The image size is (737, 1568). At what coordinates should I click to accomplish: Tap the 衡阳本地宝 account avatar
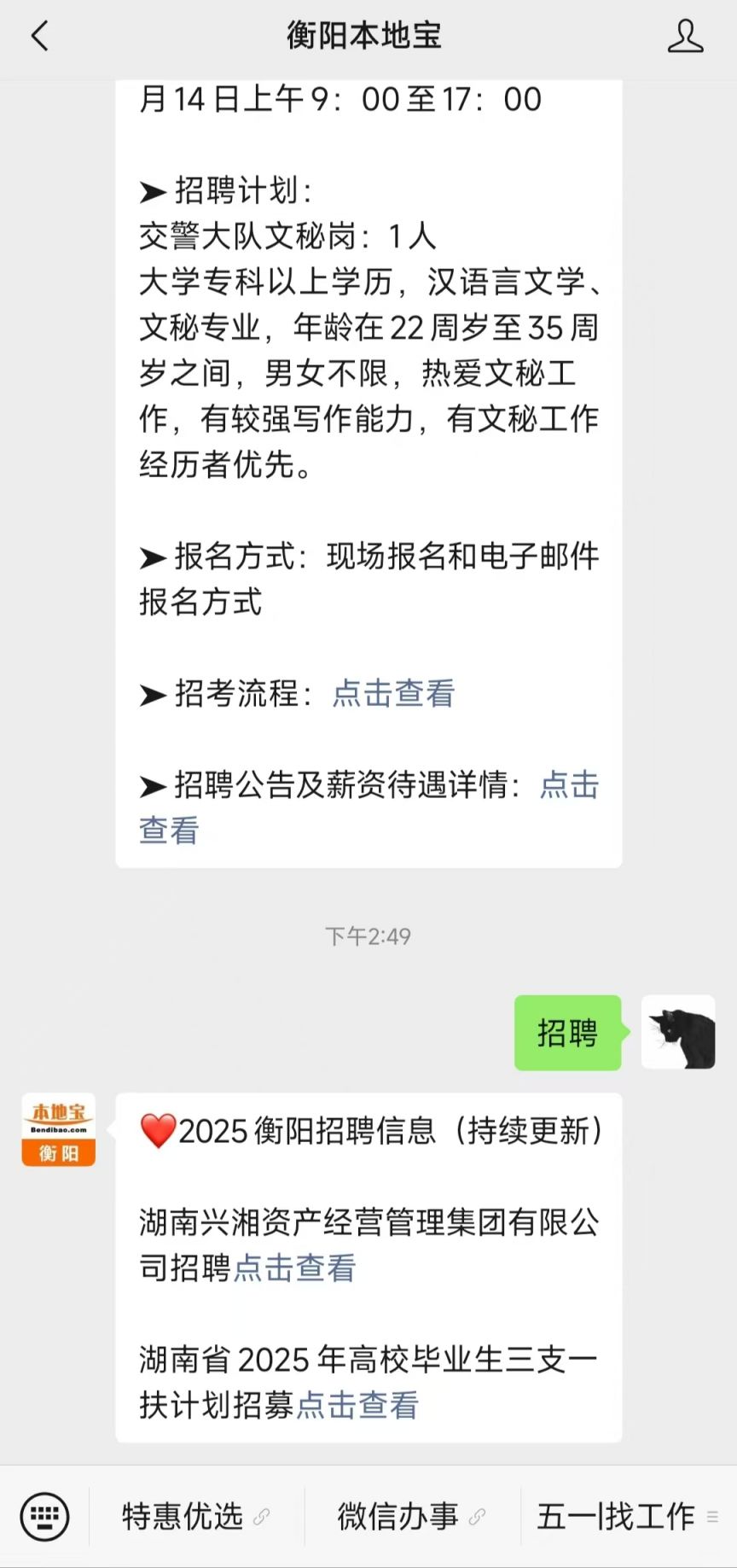(59, 1129)
